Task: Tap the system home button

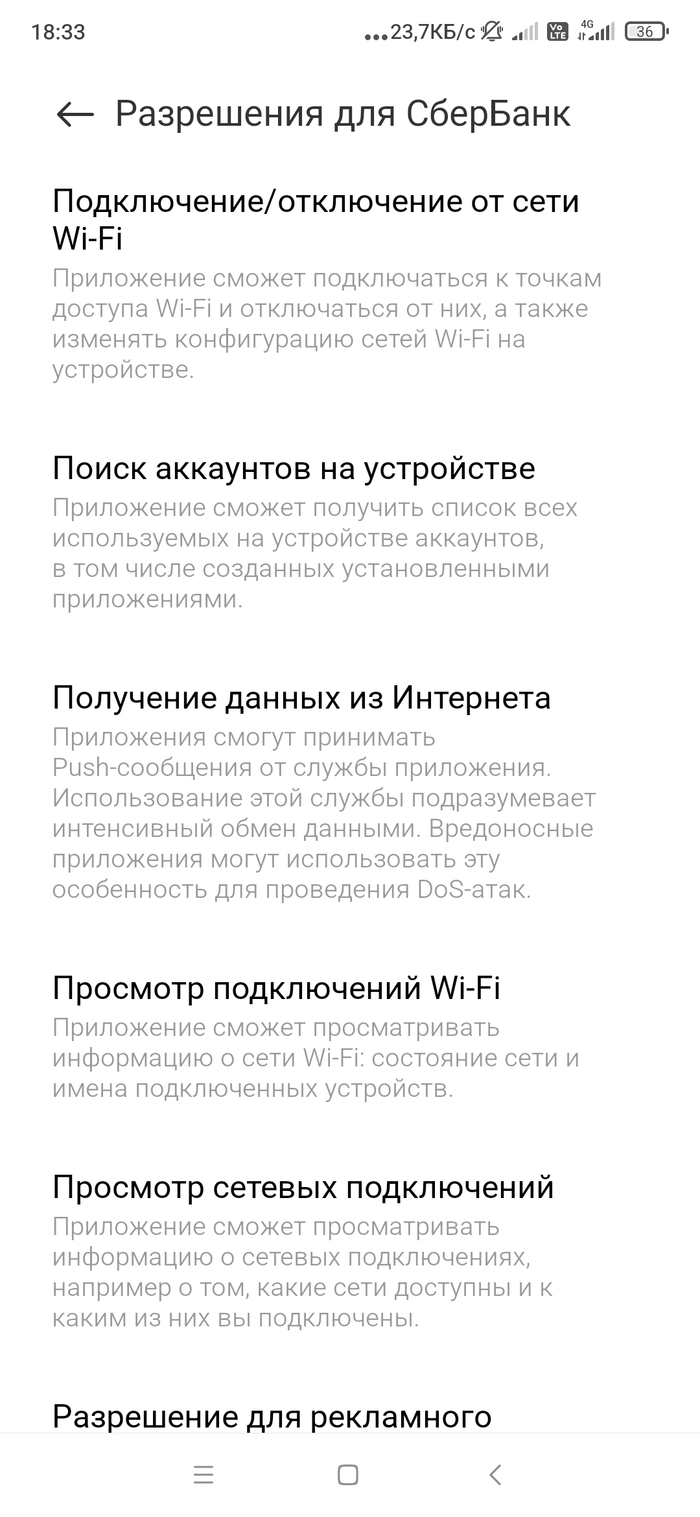Action: click(348, 1474)
